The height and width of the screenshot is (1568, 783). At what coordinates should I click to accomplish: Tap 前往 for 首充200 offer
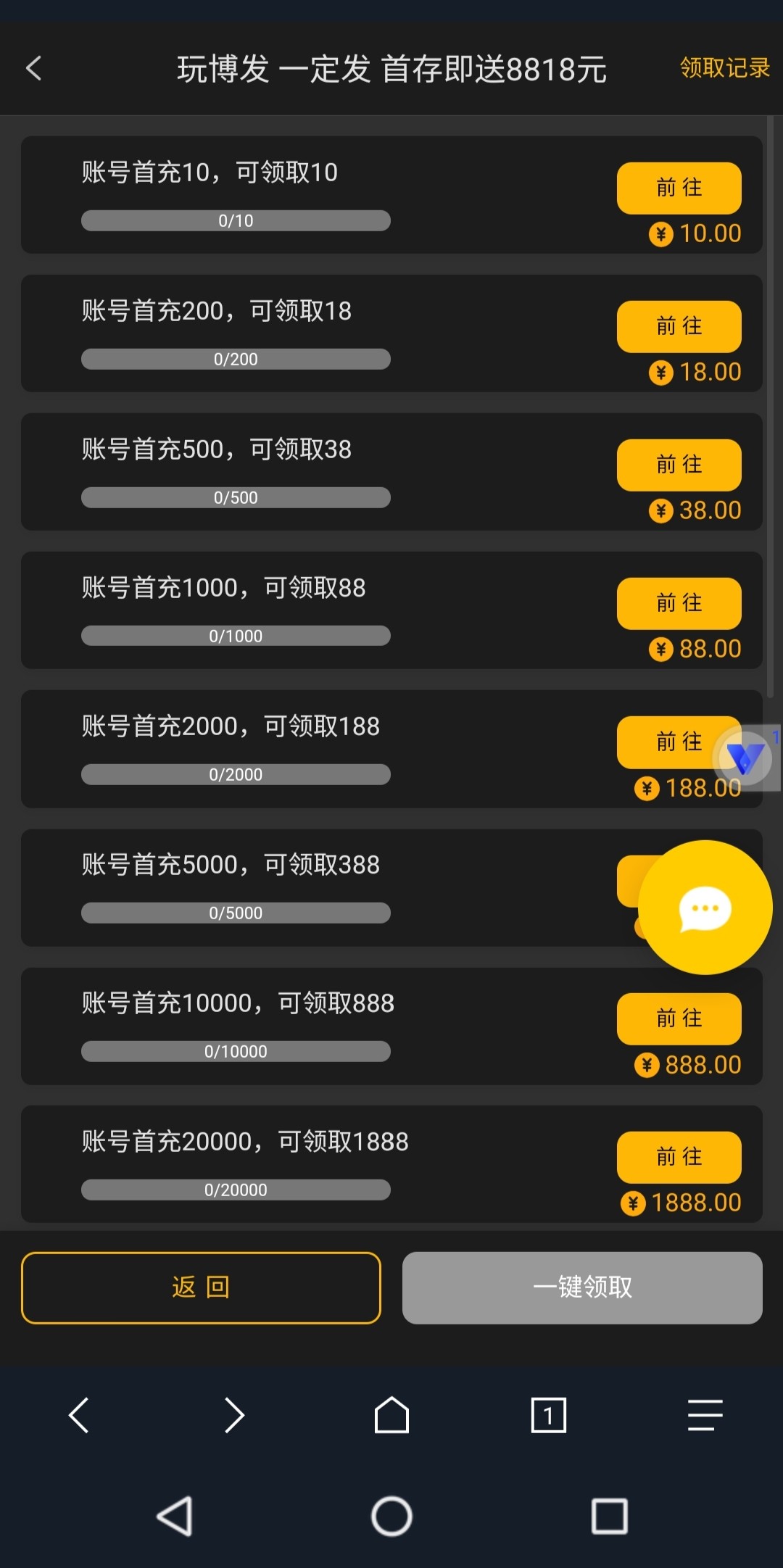click(x=679, y=326)
